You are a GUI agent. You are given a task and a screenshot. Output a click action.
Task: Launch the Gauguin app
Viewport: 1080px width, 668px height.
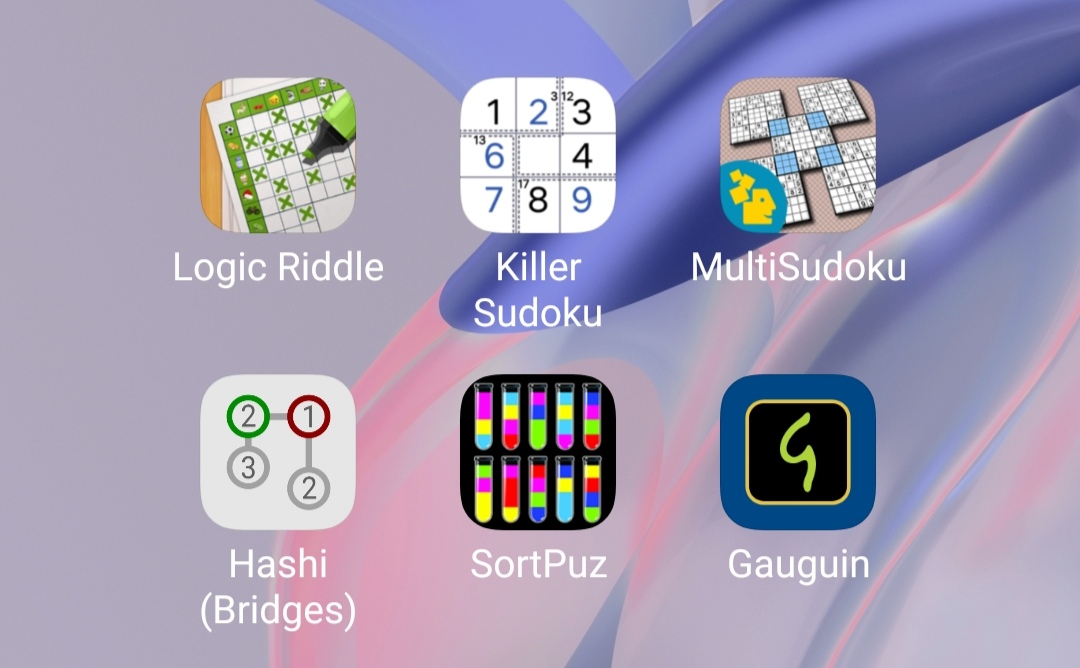[x=798, y=452]
